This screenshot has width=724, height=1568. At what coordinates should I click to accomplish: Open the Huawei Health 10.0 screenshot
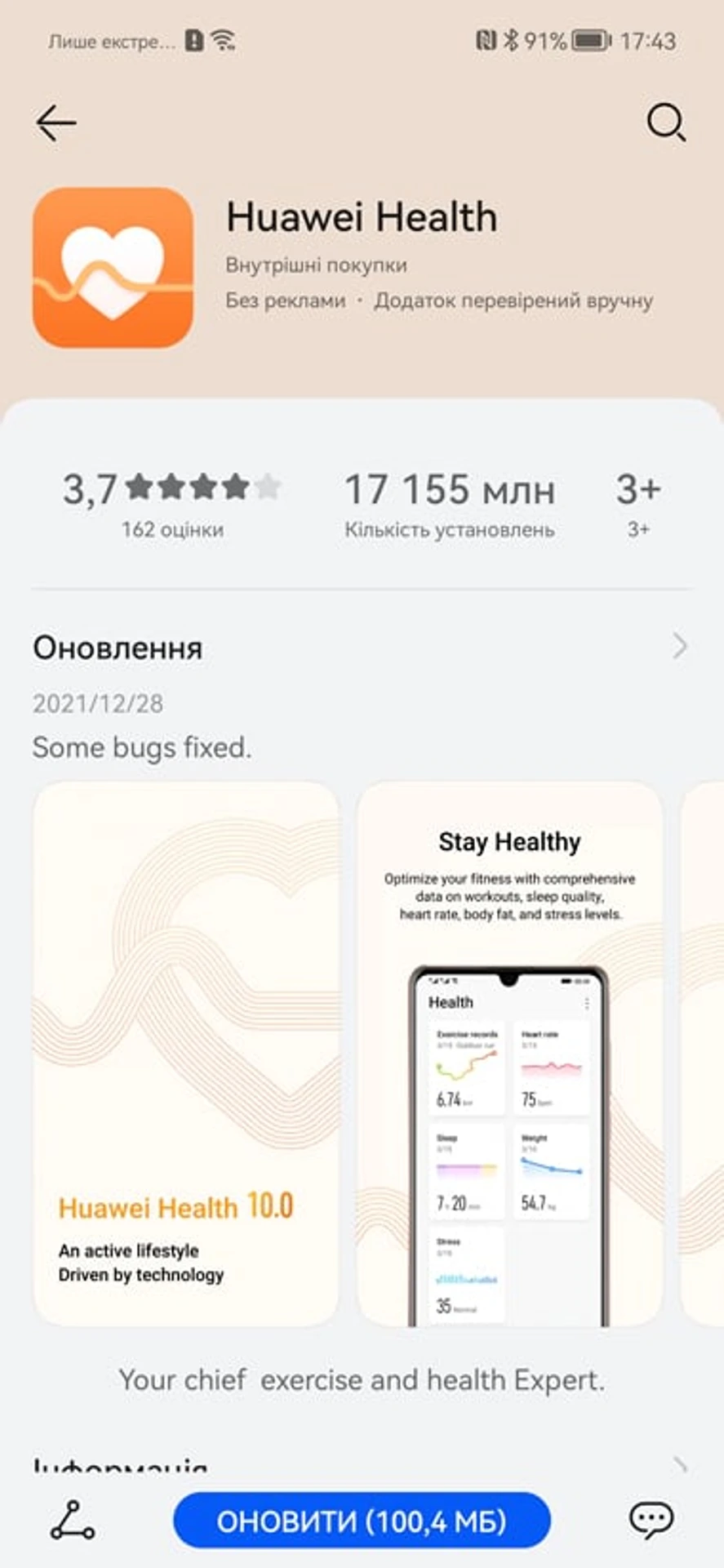(x=186, y=1053)
